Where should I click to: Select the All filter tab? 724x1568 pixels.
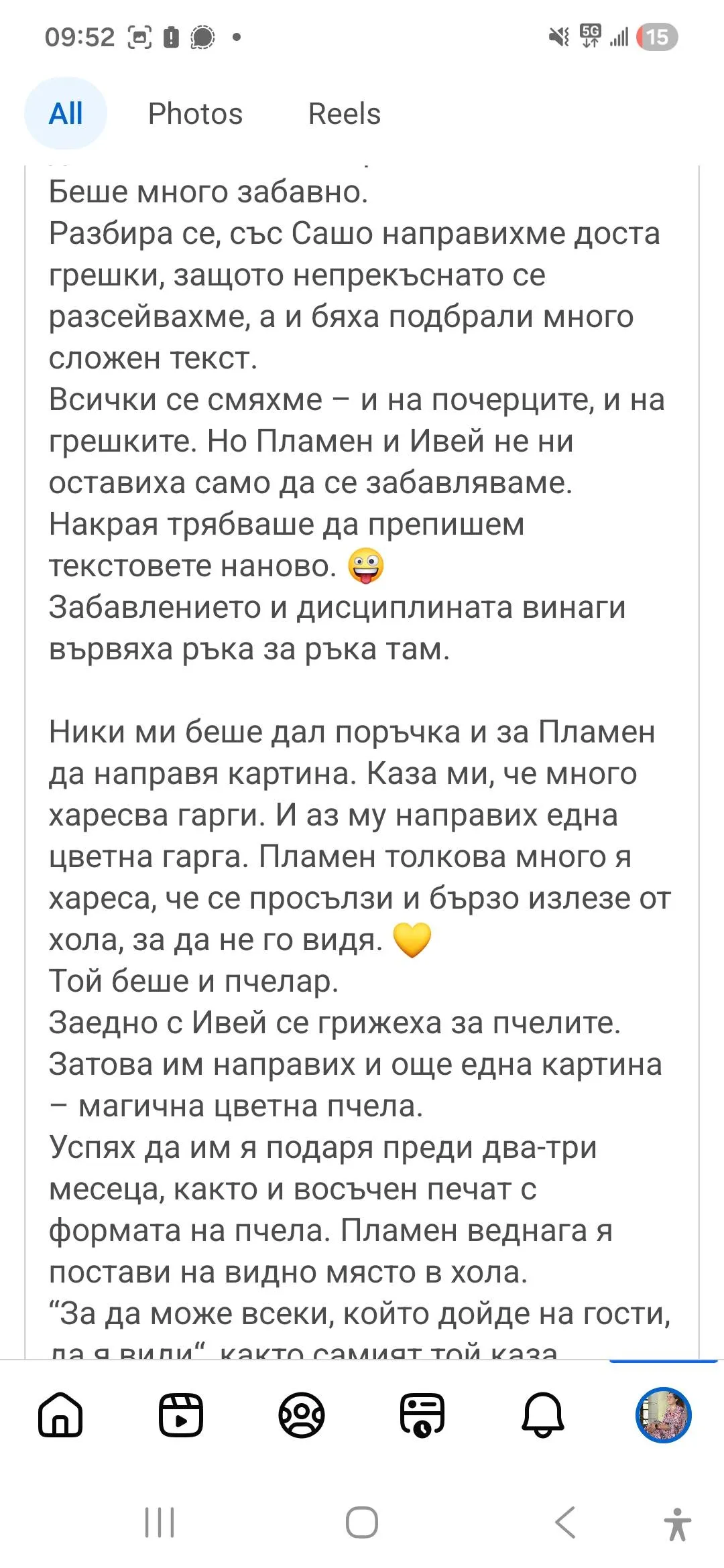tap(66, 114)
